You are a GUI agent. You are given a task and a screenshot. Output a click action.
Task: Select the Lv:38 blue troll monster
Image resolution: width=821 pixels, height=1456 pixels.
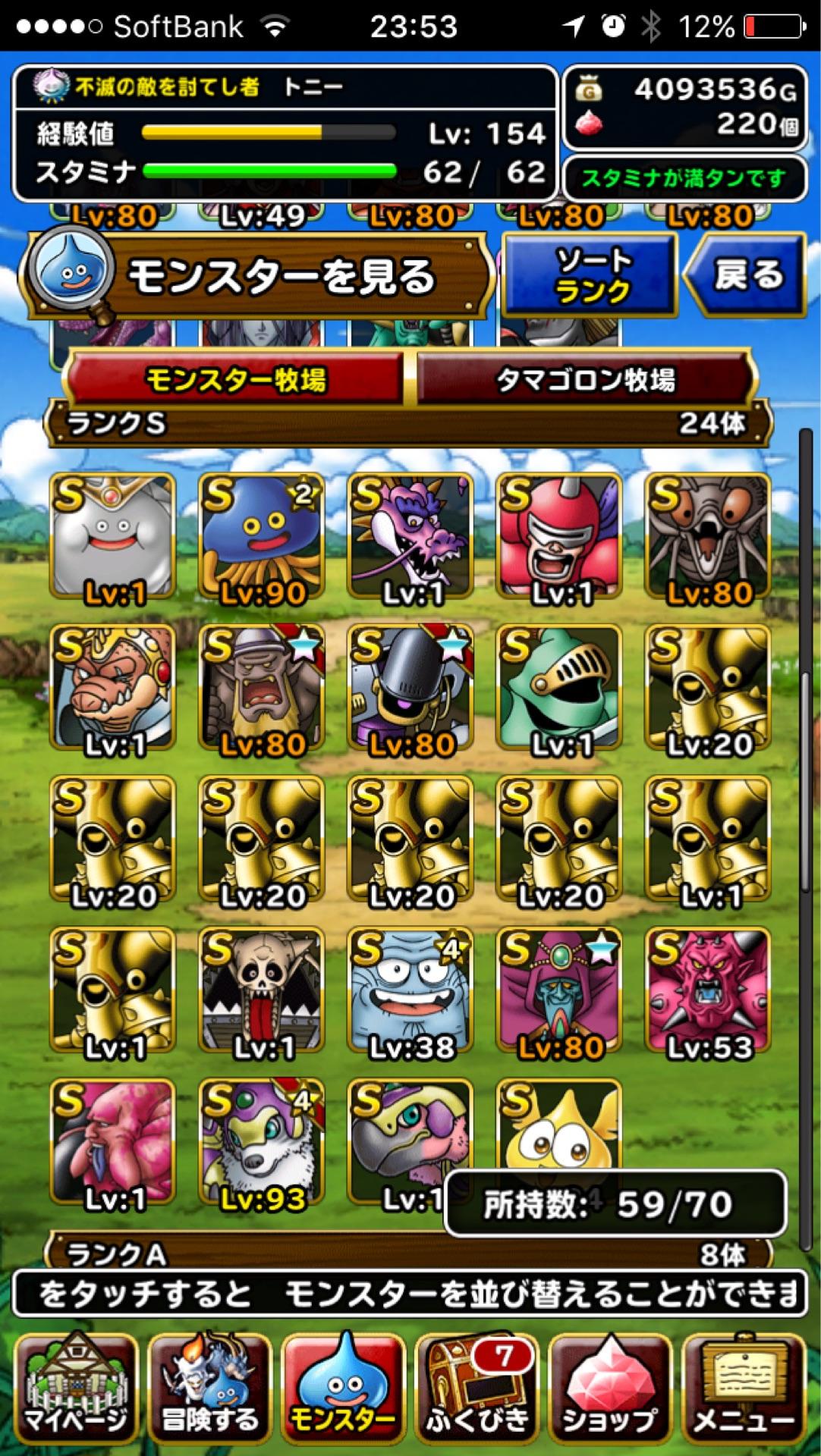pos(410,990)
